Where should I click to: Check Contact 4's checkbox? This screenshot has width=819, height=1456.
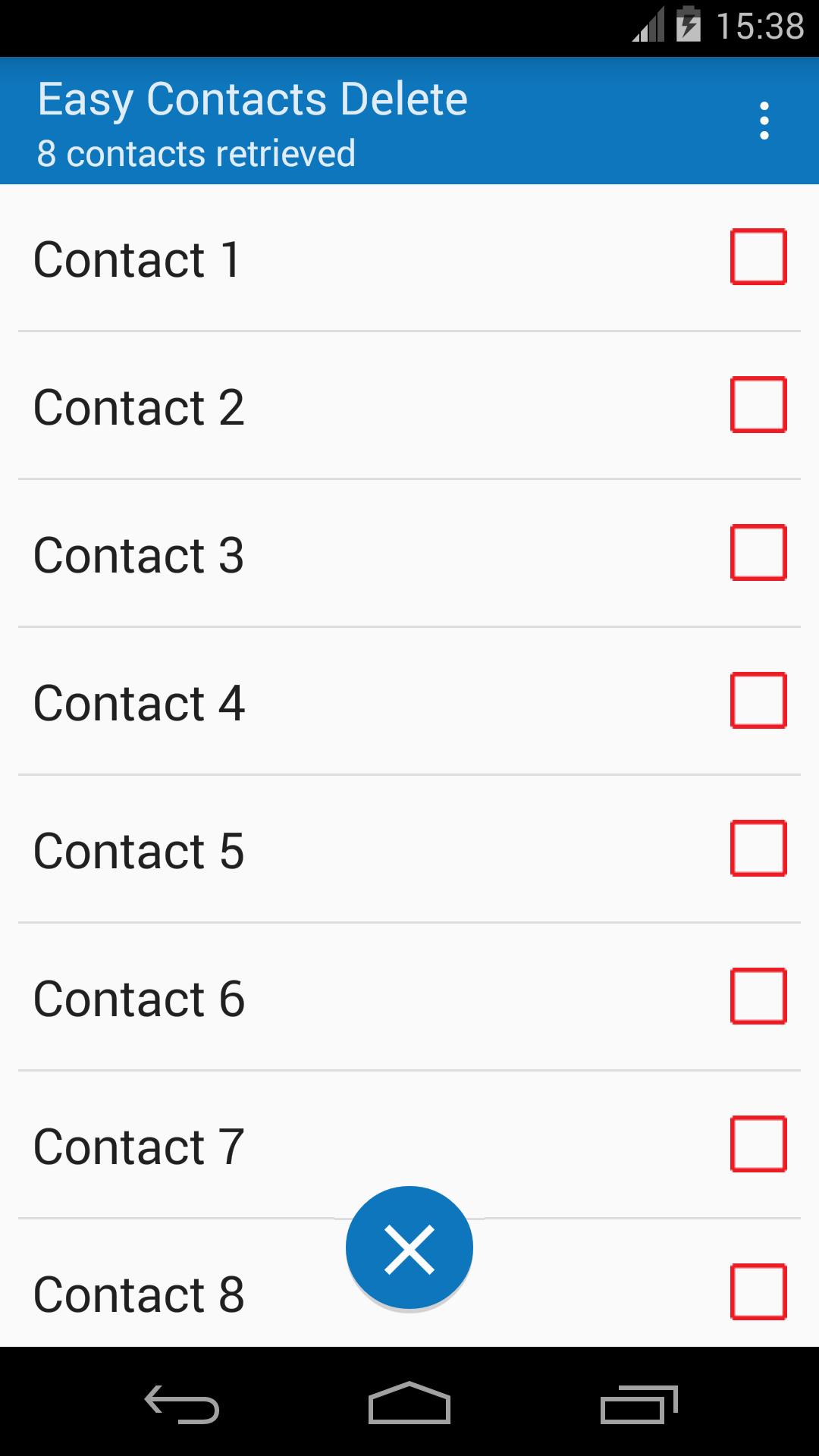coord(758,702)
